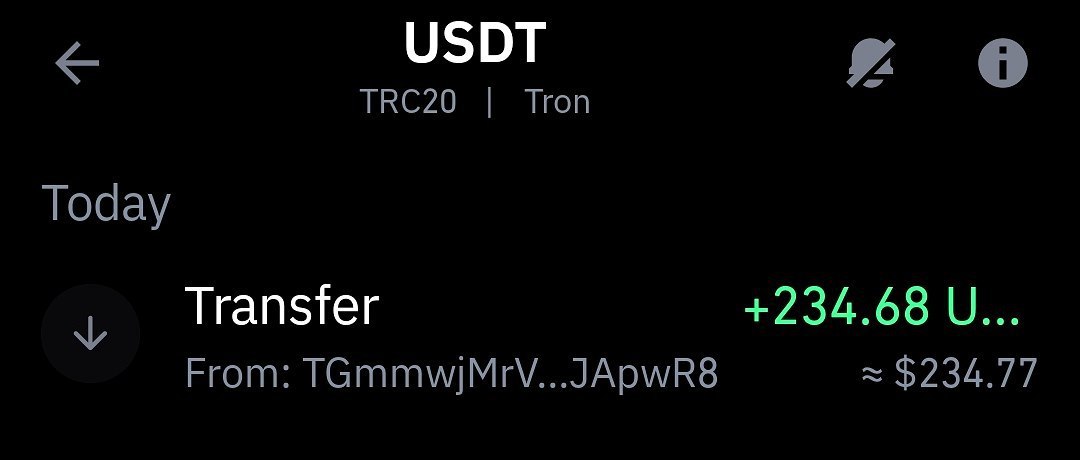The height and width of the screenshot is (460, 1080).
Task: Go back from the USDT screen
Action: pos(77,66)
